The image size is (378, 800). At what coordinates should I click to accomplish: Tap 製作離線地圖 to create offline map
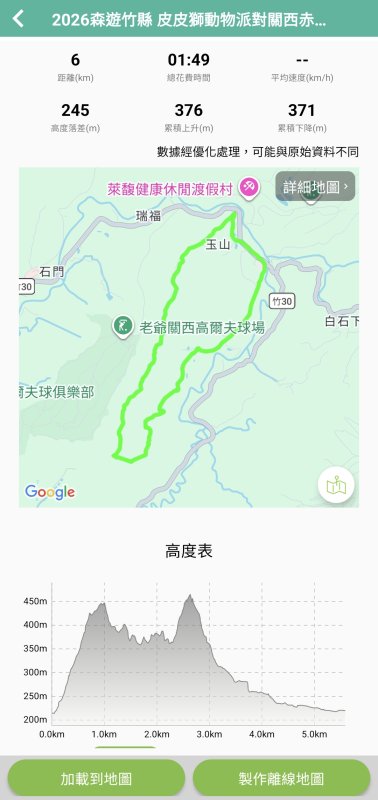[281, 779]
